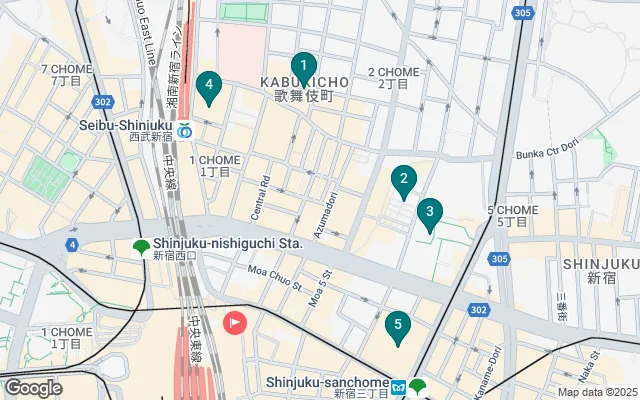640x400 pixels.
Task: Select Shinjuku-nishiguchi Sta. metro icon
Action: pos(140,248)
